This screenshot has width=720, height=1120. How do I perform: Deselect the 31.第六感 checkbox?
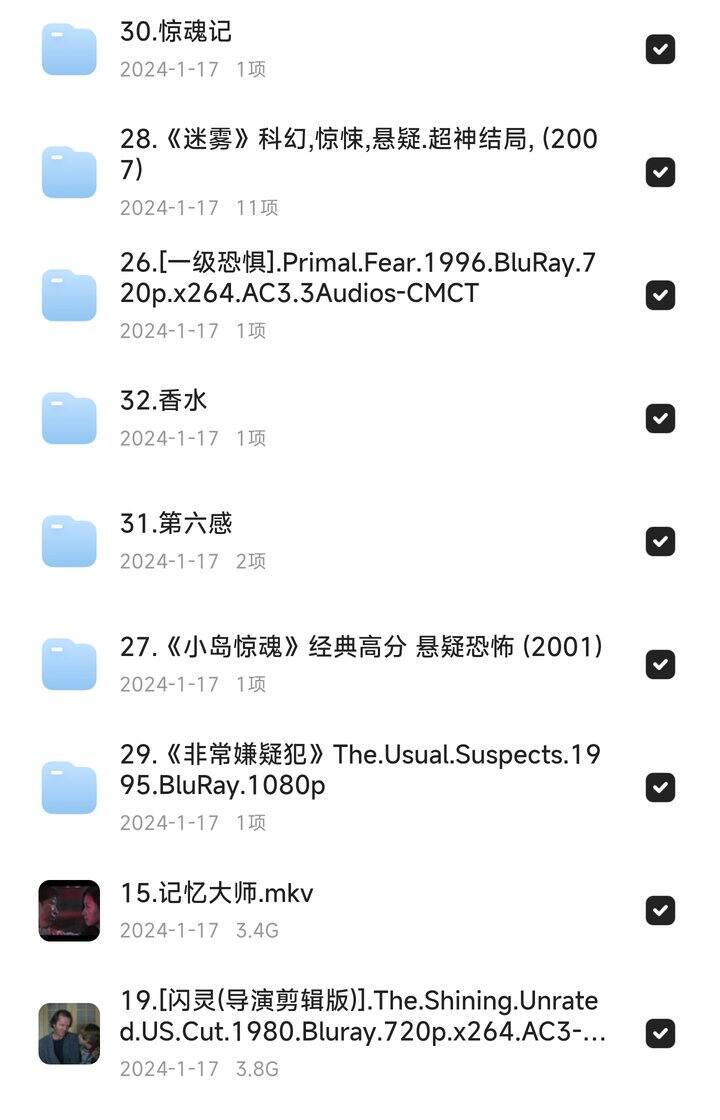click(x=660, y=541)
